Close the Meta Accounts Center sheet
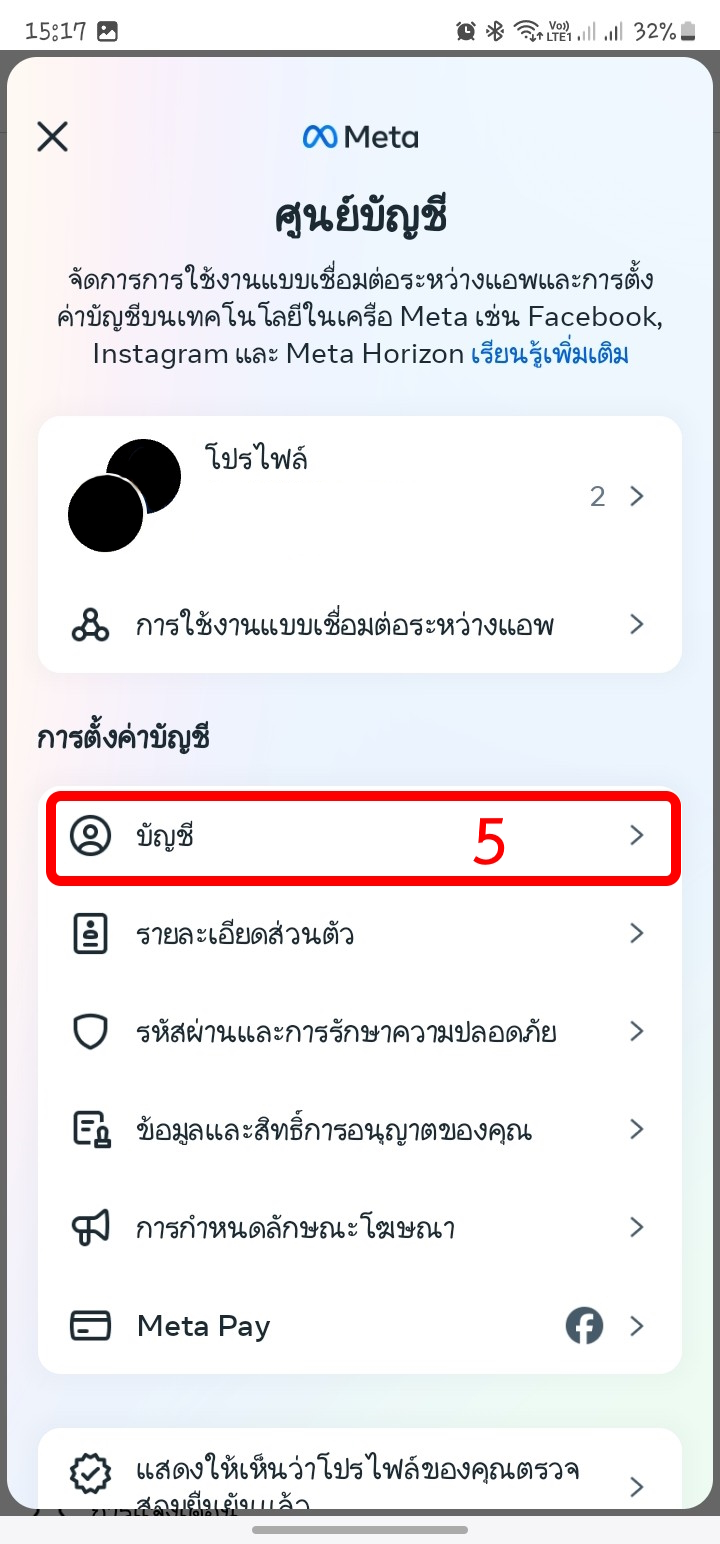Screen dimensions: 720x1544 (52, 137)
